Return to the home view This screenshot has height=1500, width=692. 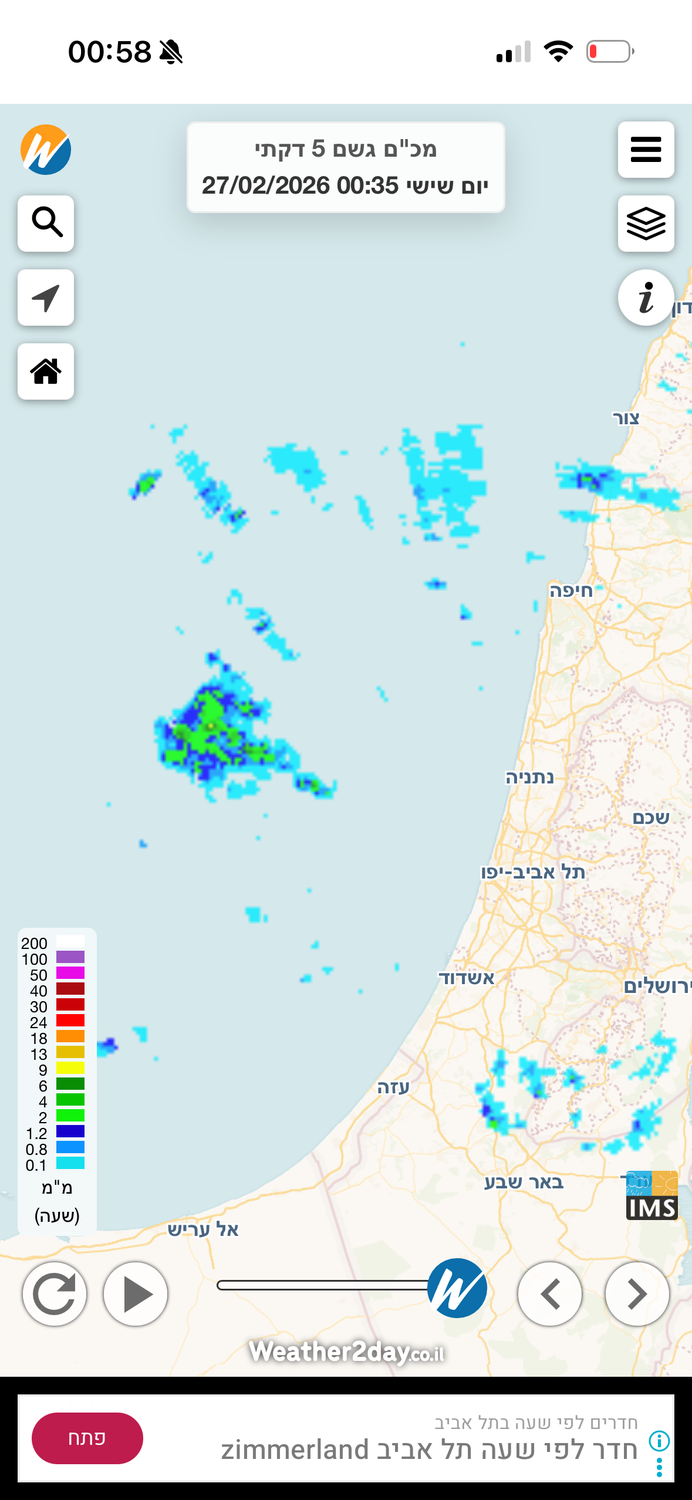pos(46,372)
